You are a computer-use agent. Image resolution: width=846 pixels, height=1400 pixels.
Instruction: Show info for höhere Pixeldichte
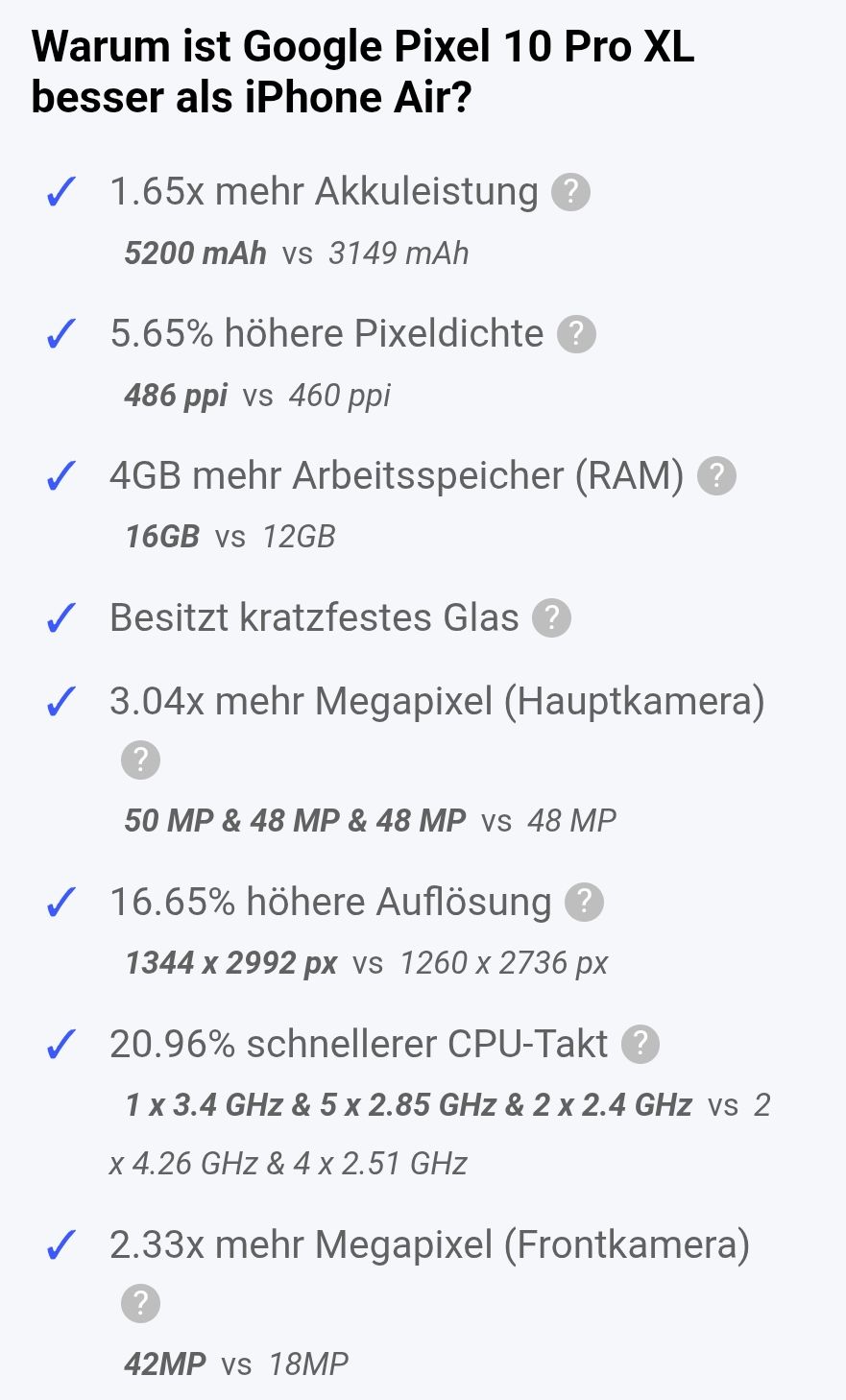point(576,334)
